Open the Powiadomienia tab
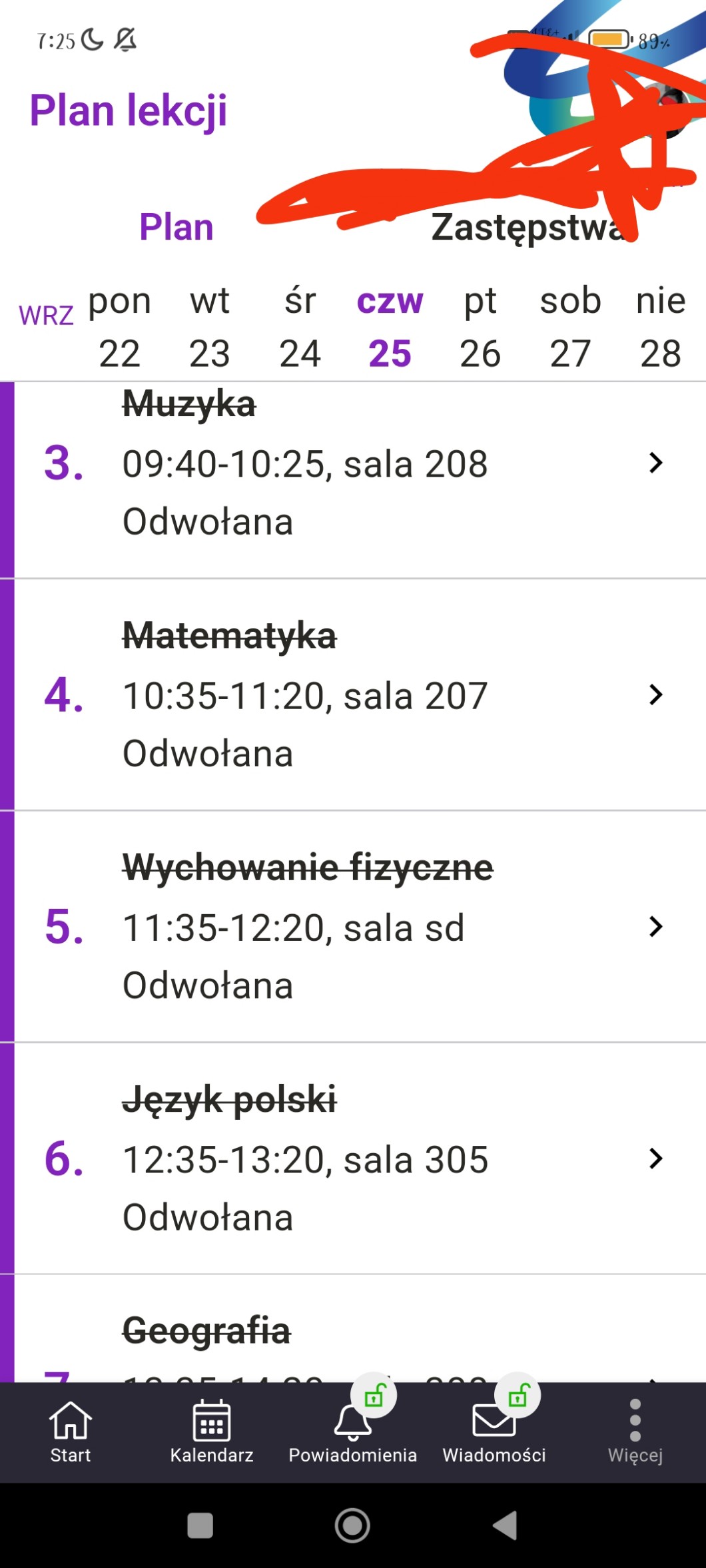The height and width of the screenshot is (1568, 706). pyautogui.click(x=353, y=1432)
